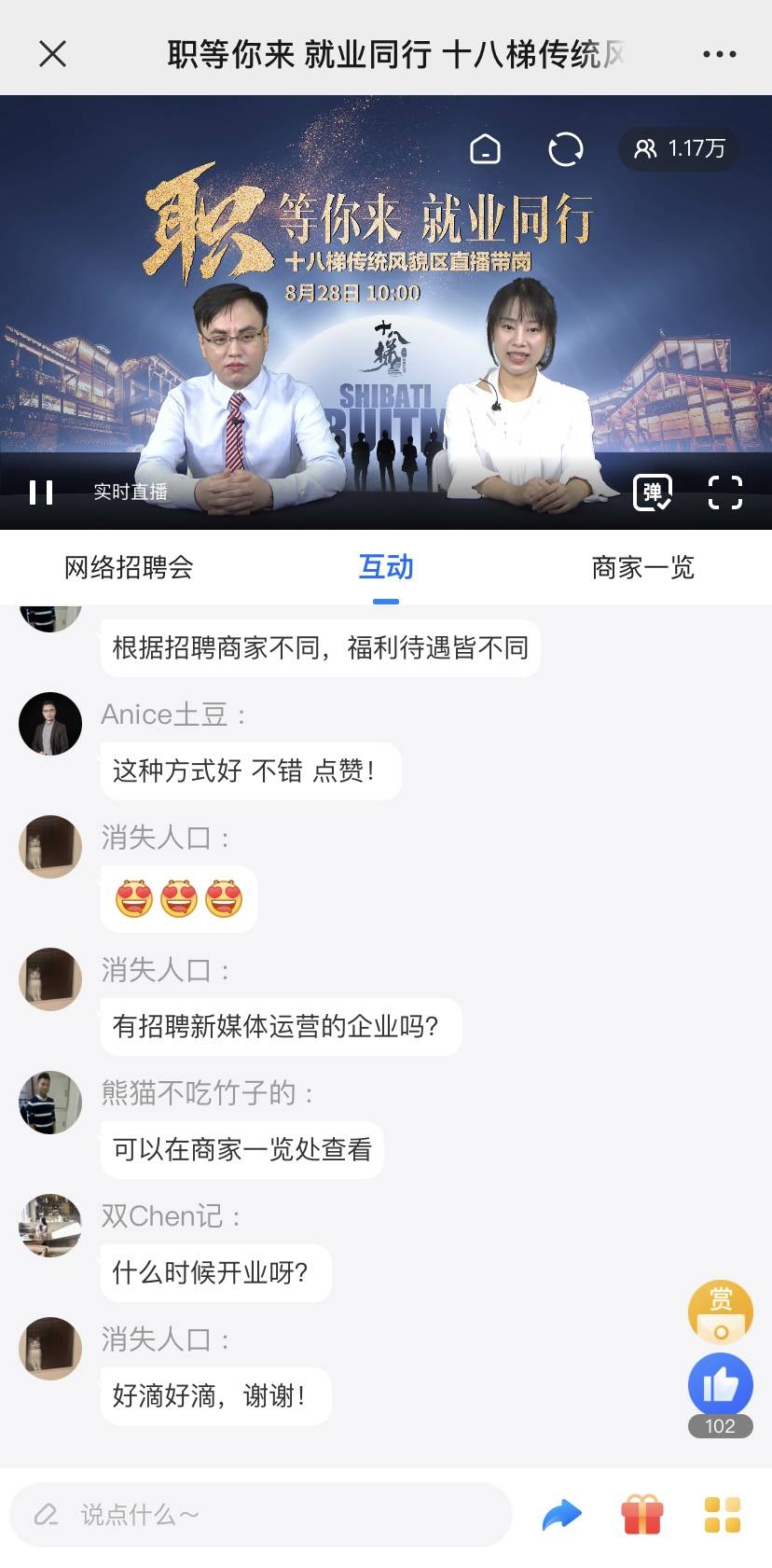Screen dimensions: 772x1568
Task: Open 熊猫不吃竹子的 user avatar
Action: [x=50, y=1103]
